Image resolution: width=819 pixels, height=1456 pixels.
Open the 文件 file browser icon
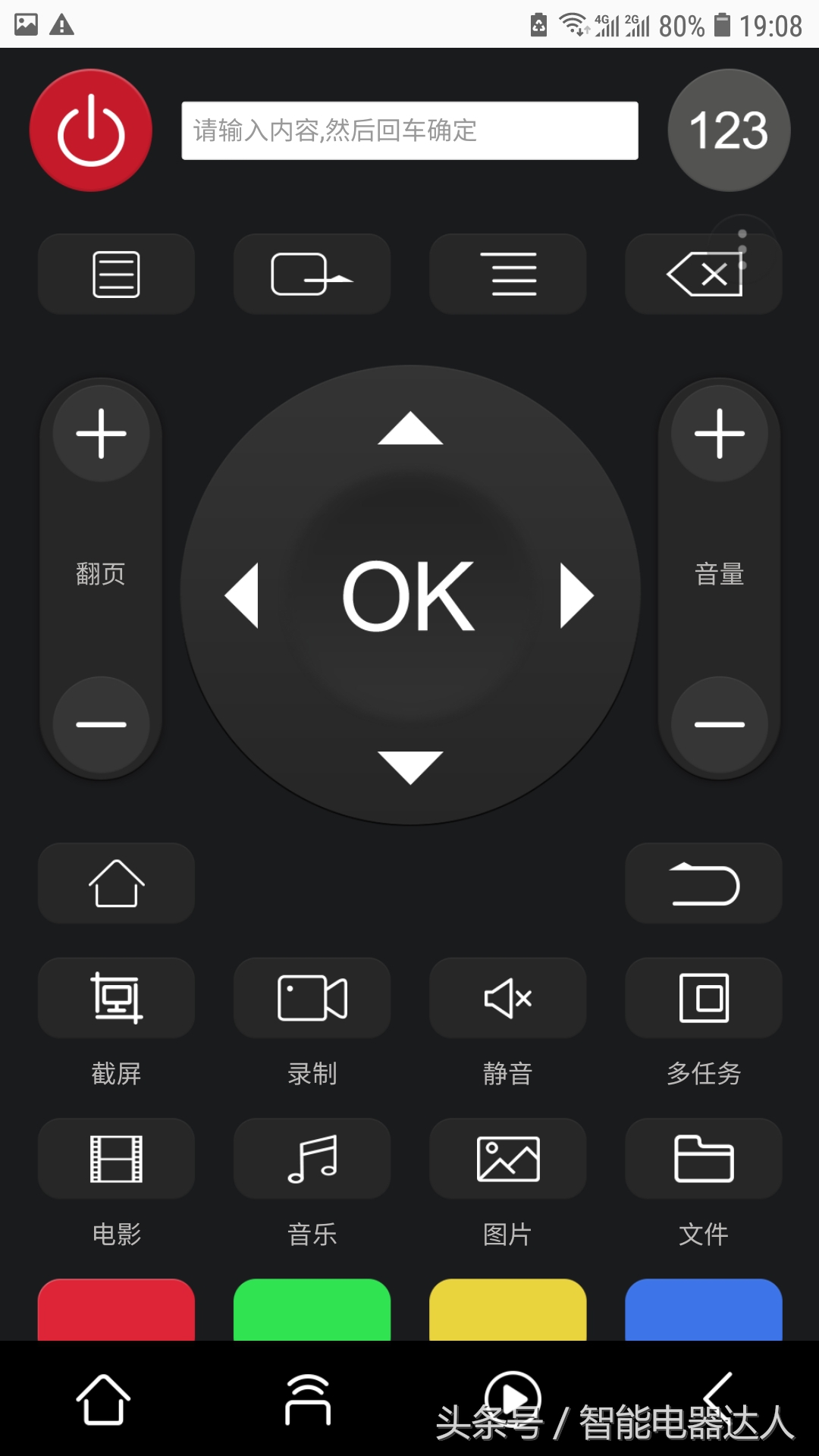click(x=703, y=1158)
